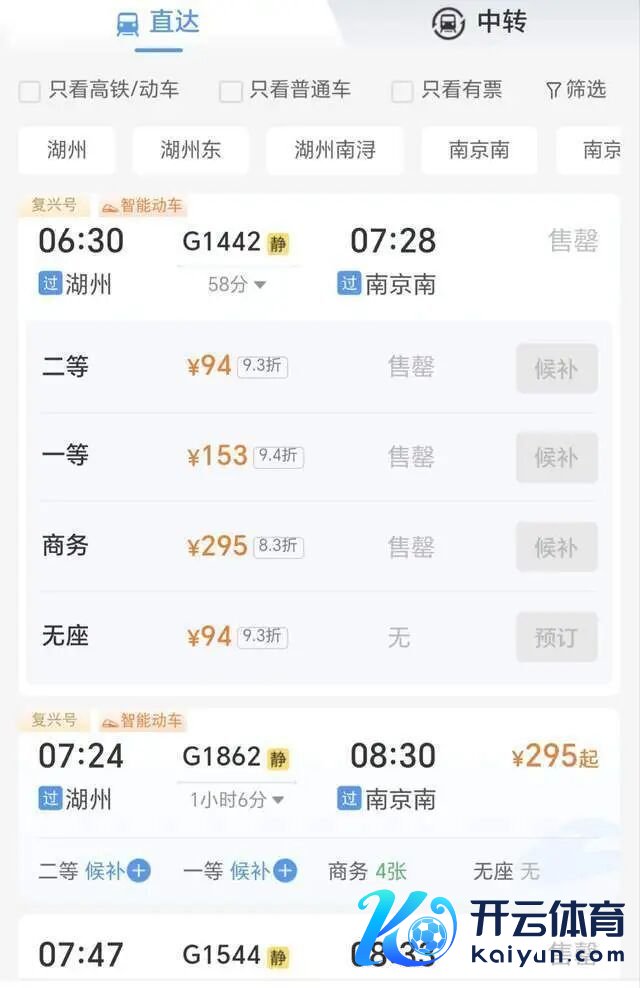The width and height of the screenshot is (640, 988).
Task: Filter by the 湖州东 station chip
Action: 190,150
